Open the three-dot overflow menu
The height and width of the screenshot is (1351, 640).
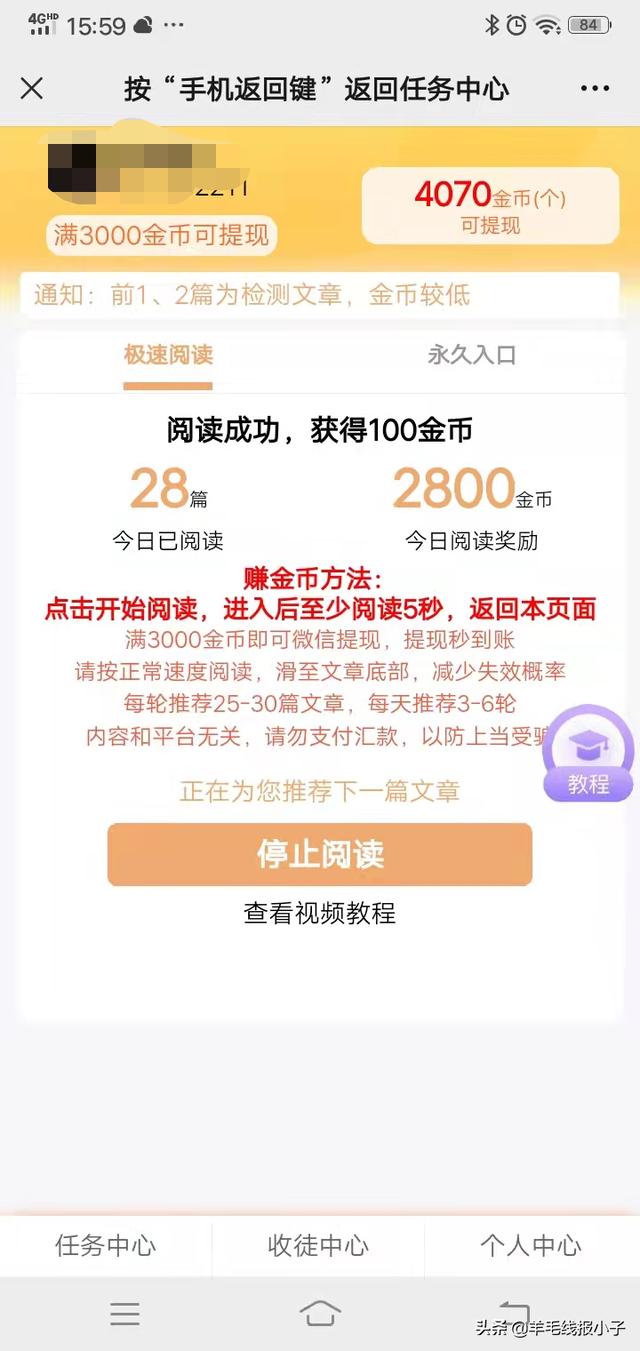point(595,89)
